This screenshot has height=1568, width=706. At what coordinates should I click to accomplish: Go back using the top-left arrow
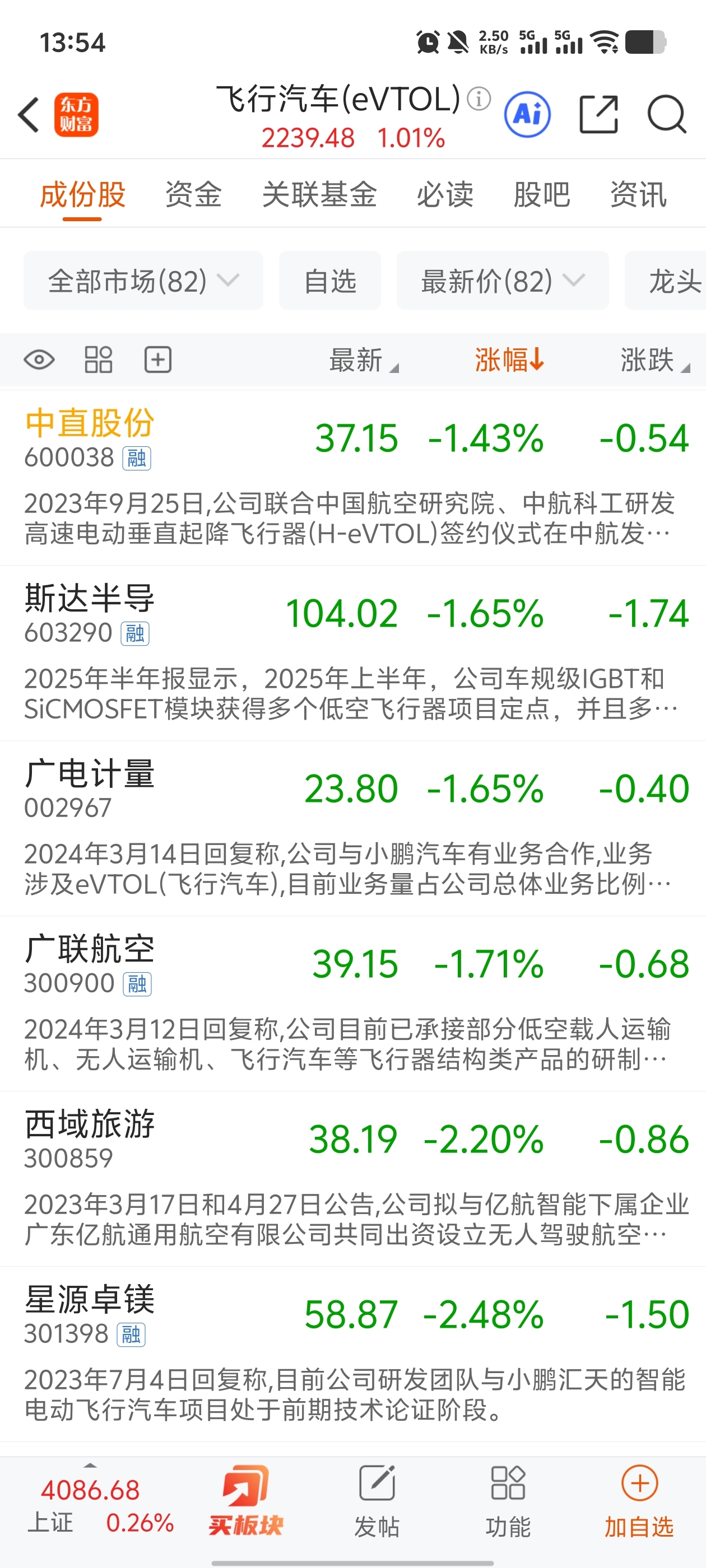pos(29,114)
